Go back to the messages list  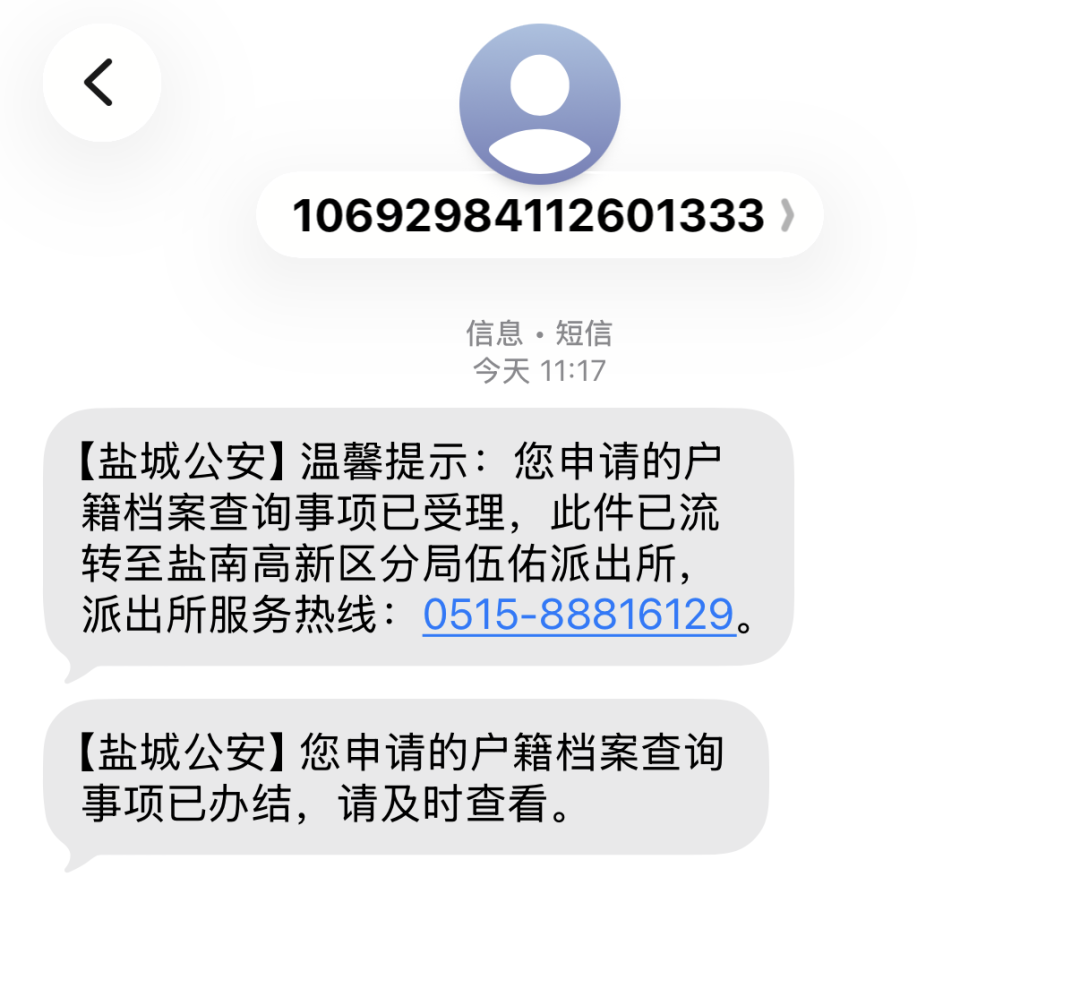101,83
